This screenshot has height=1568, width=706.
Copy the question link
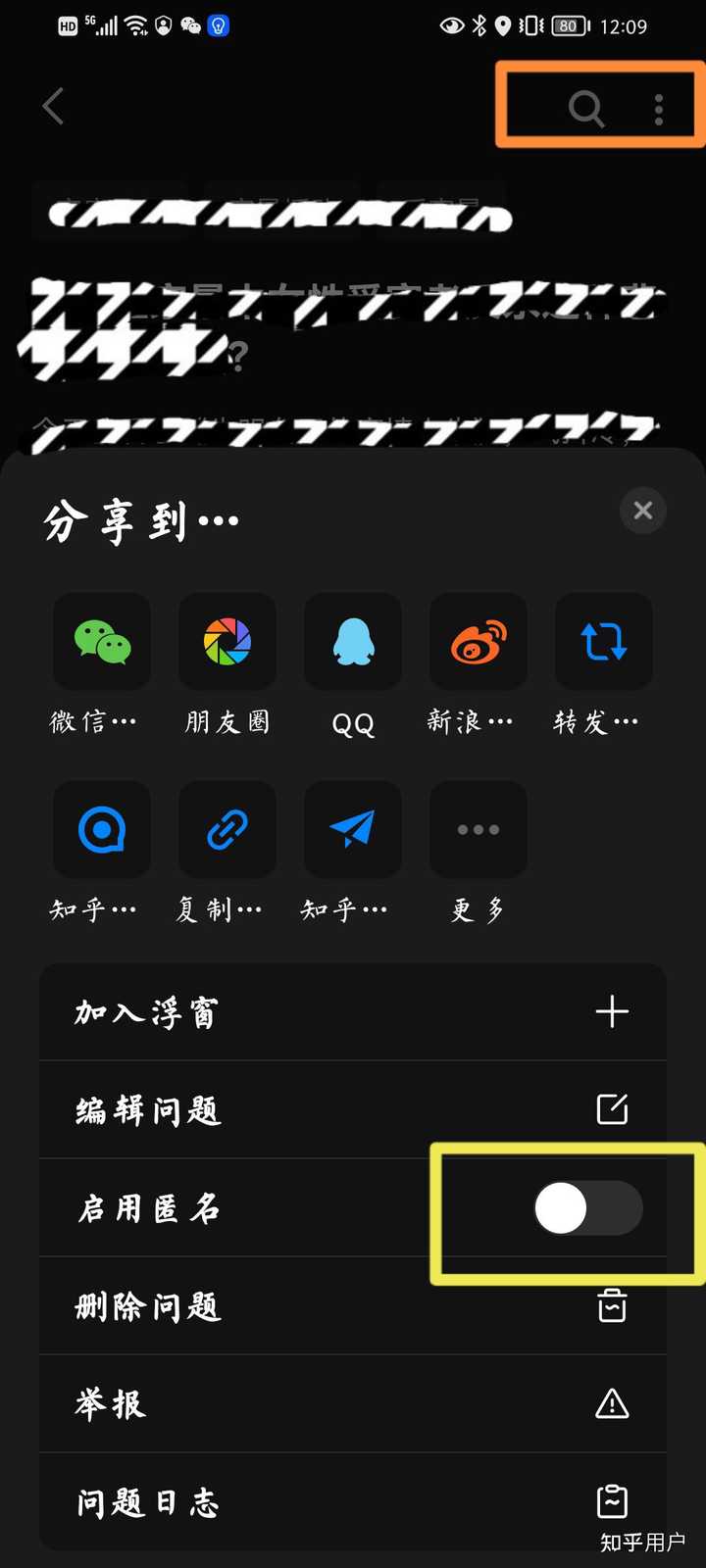[227, 829]
